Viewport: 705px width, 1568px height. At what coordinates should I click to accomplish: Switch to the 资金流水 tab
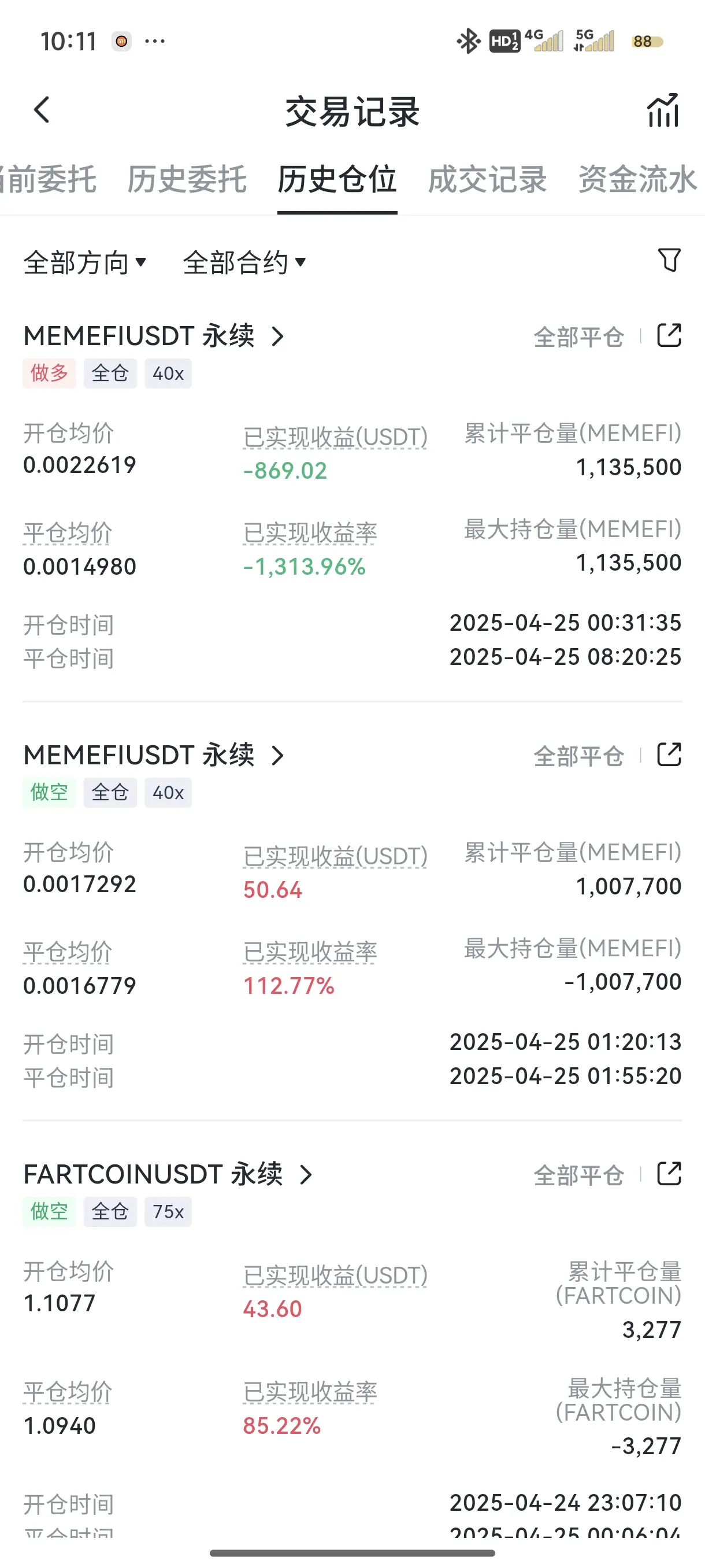pyautogui.click(x=637, y=180)
